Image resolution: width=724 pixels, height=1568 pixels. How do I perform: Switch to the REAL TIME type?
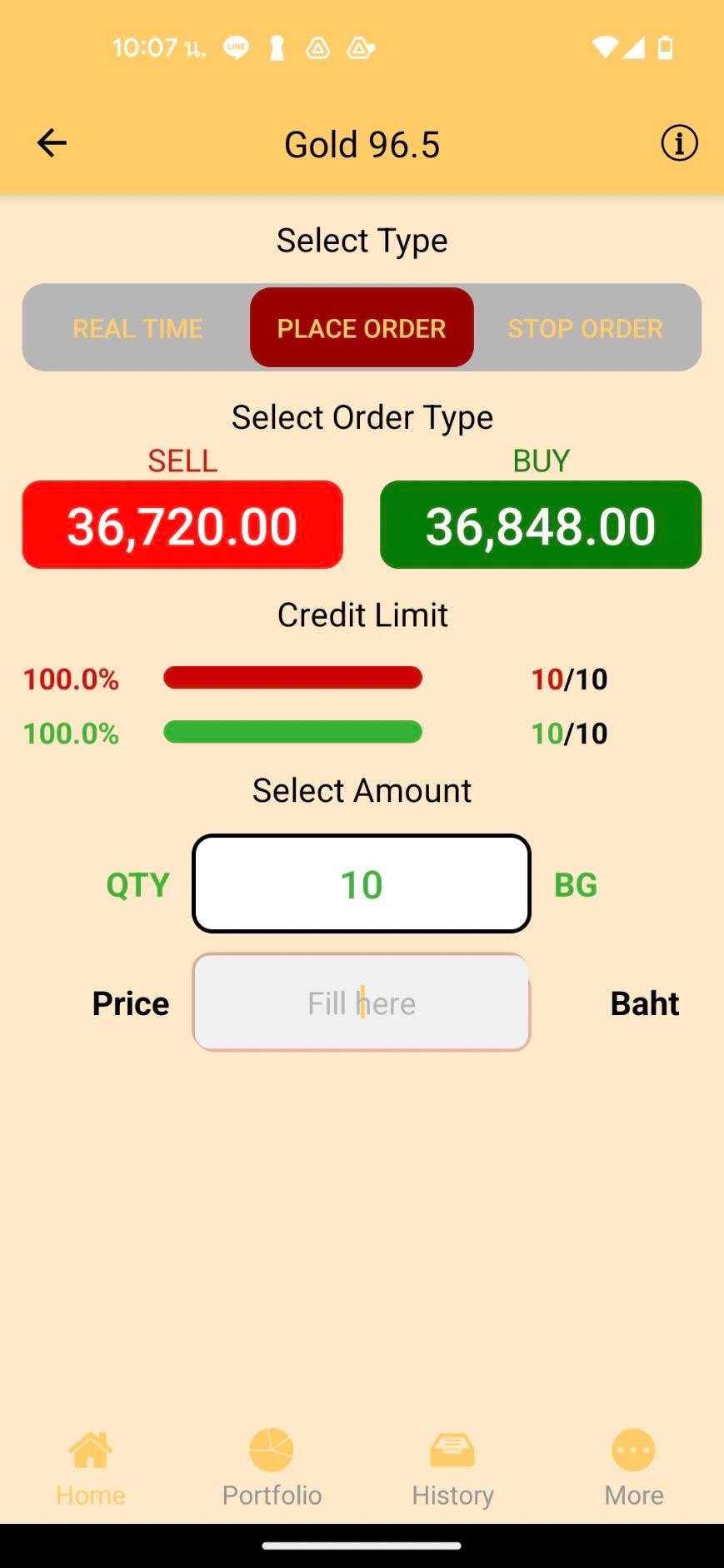[x=137, y=328]
